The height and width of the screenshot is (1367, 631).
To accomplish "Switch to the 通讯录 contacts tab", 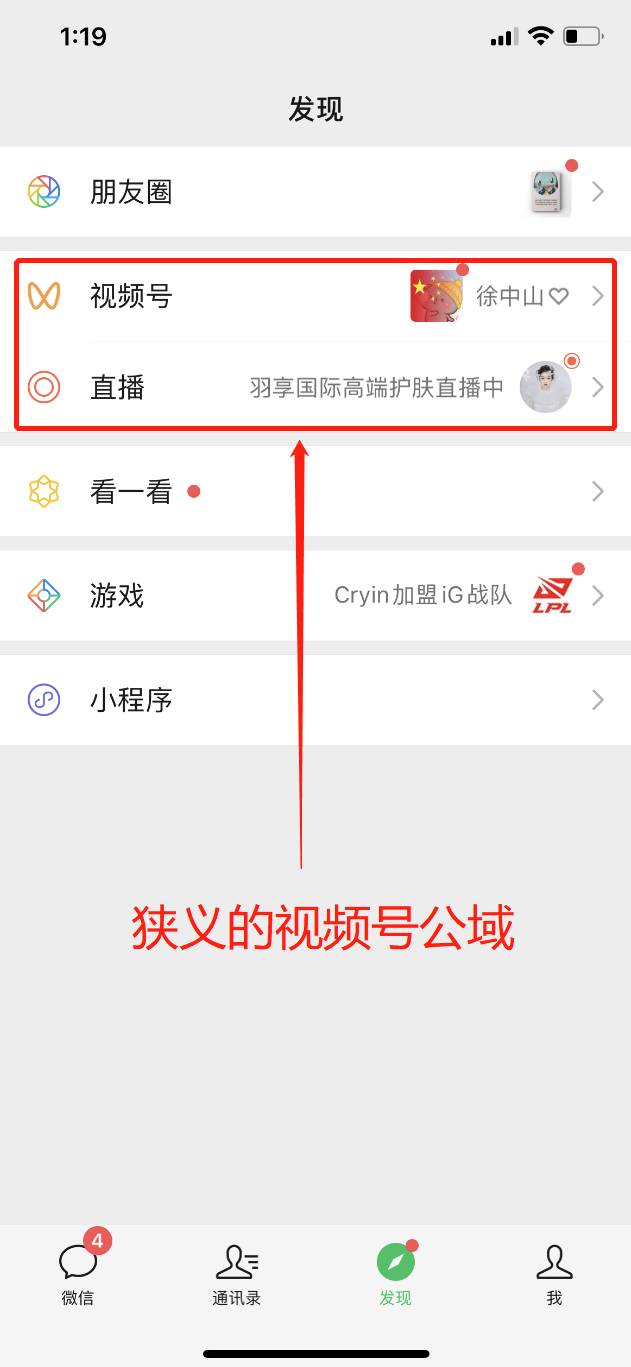I will 237,1271.
